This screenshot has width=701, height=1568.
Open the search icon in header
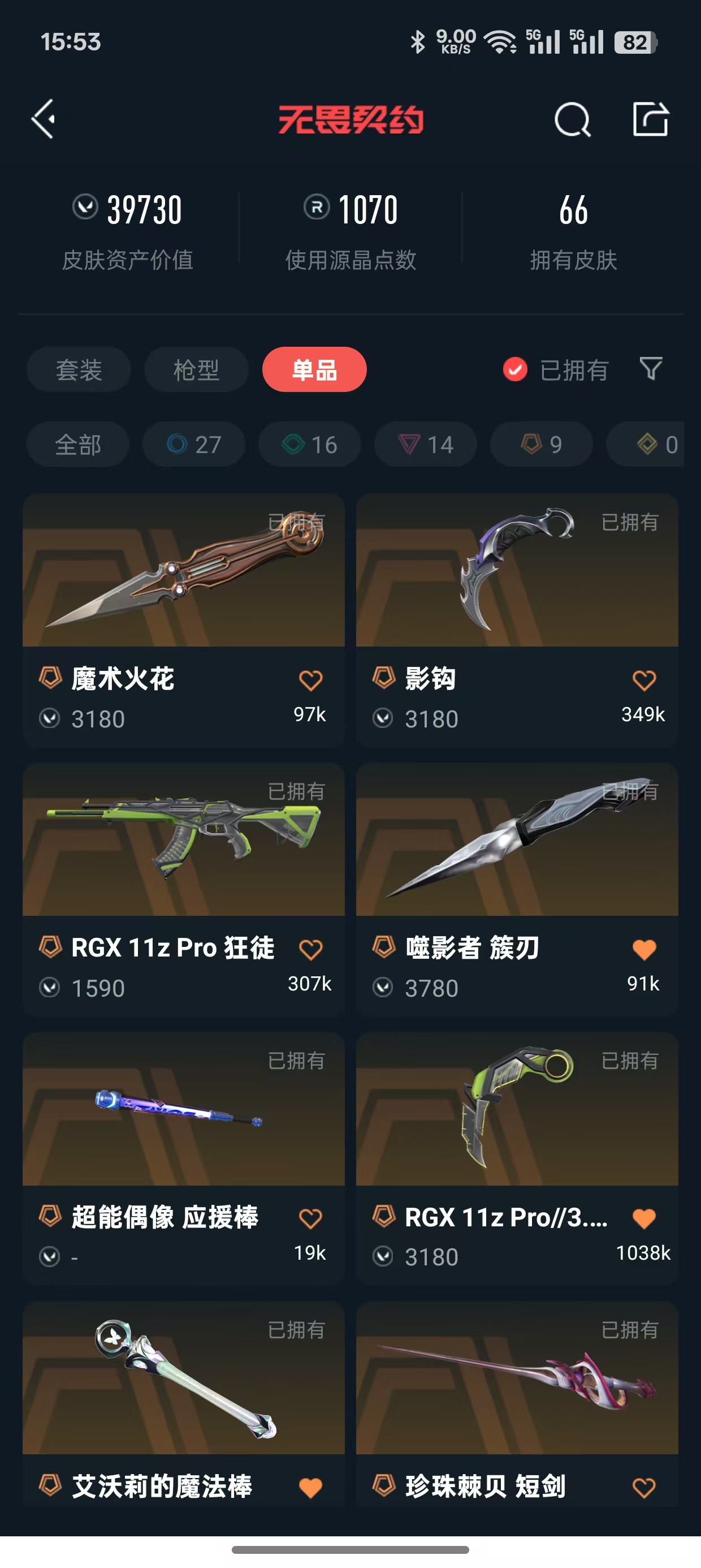pos(572,119)
